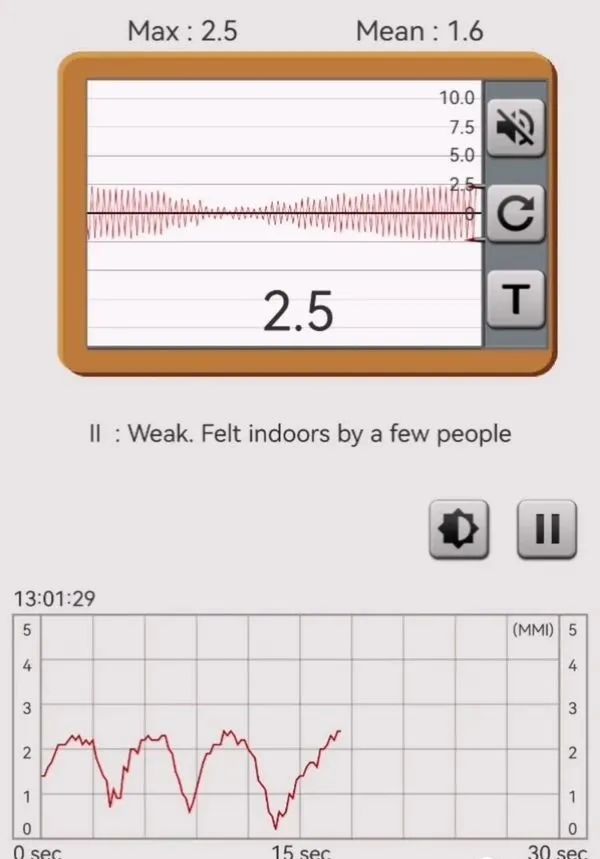Tap the muted speaker icon to toggle sound

(515, 127)
